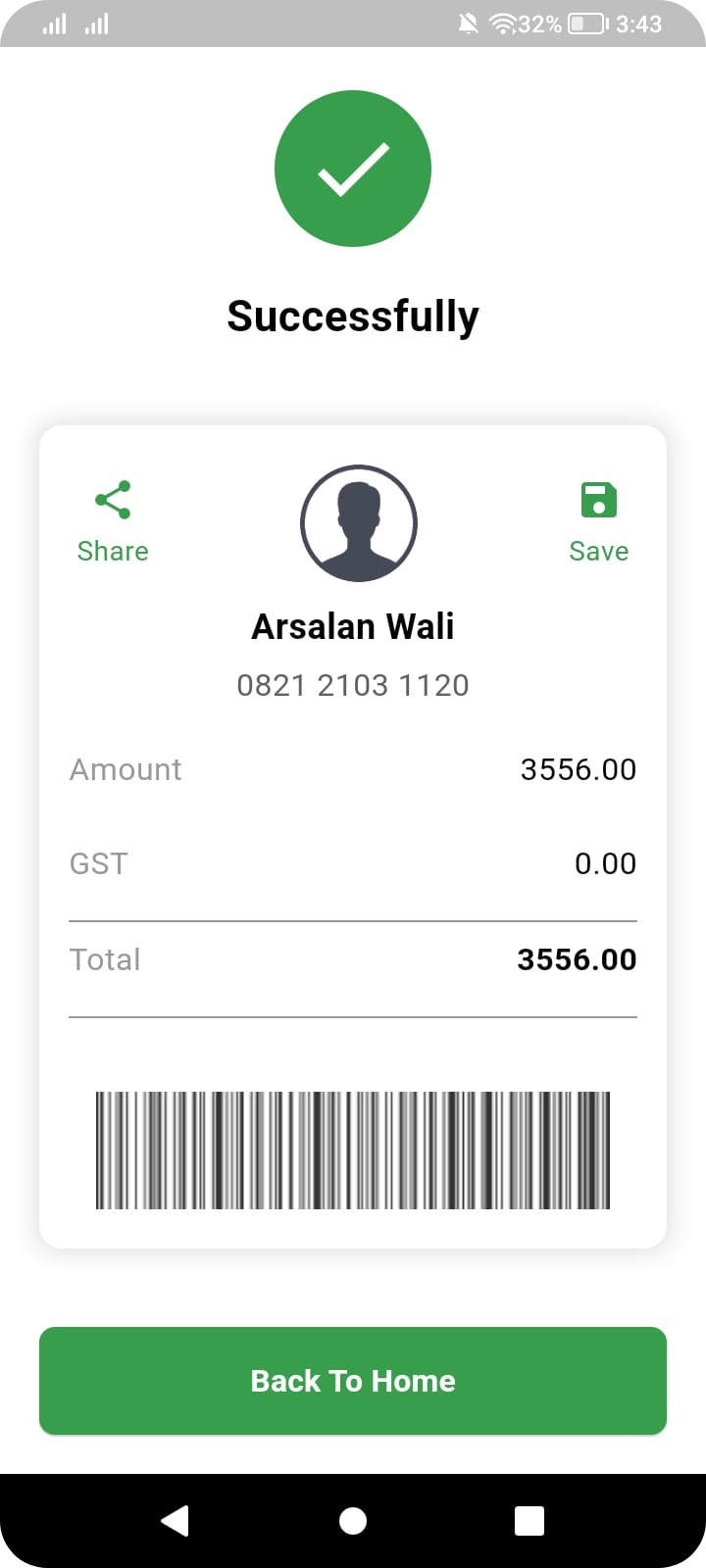
Task: Save the receipt to device
Action: point(598,519)
